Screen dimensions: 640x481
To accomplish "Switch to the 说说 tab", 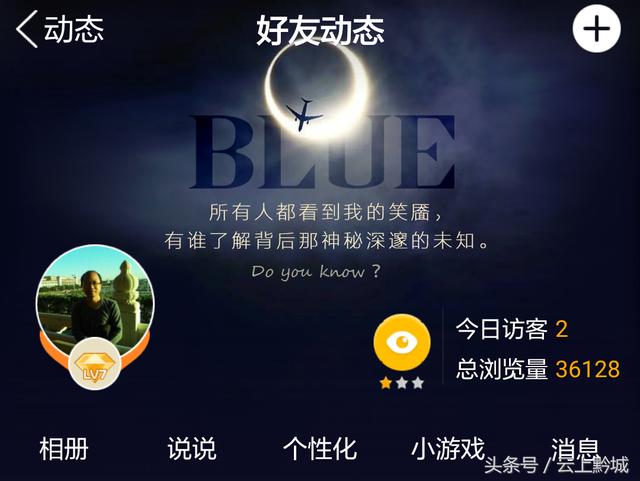I will pos(191,448).
